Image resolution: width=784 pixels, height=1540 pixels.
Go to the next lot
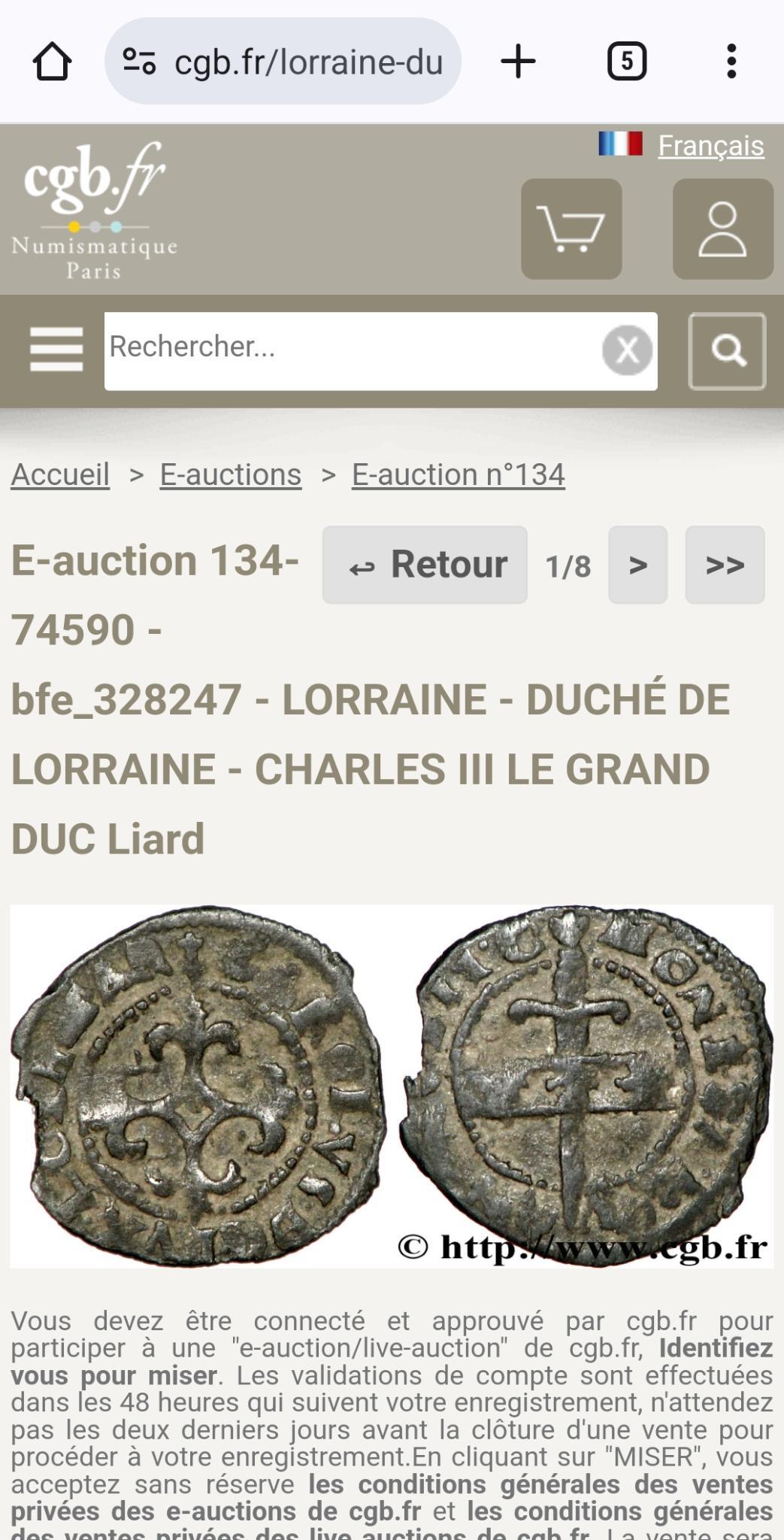pyautogui.click(x=637, y=565)
